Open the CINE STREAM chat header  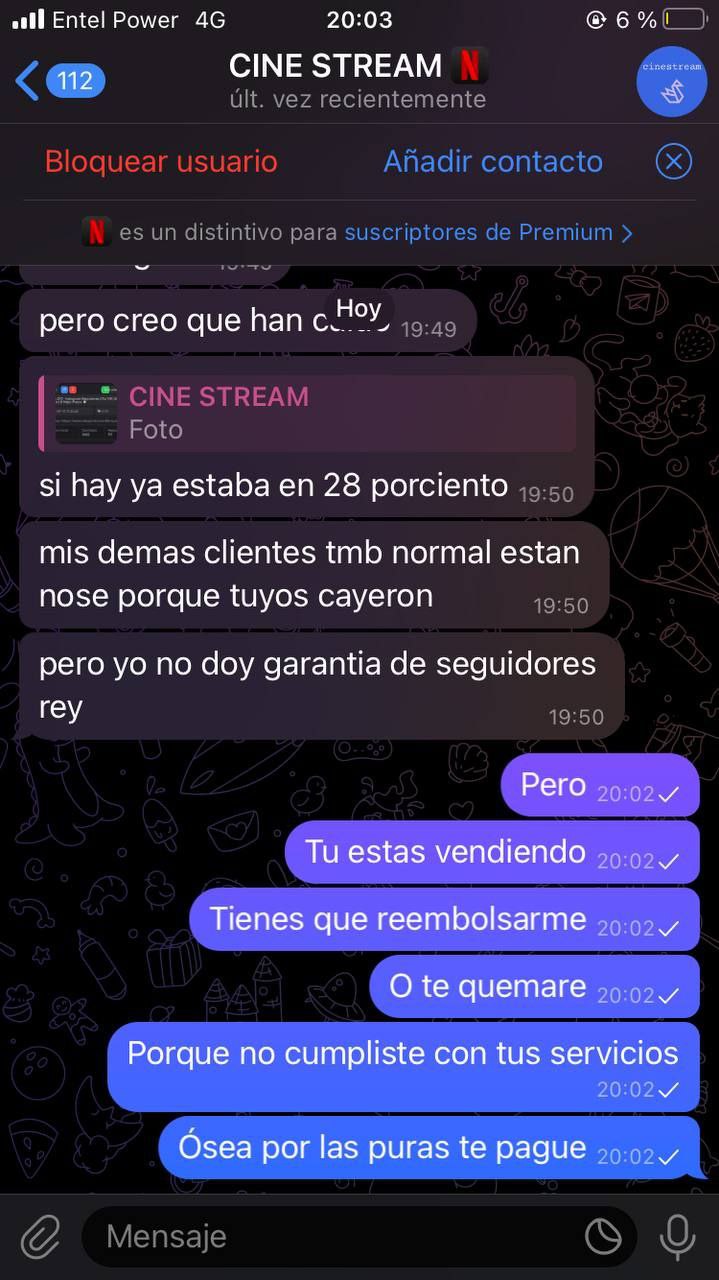[x=357, y=81]
